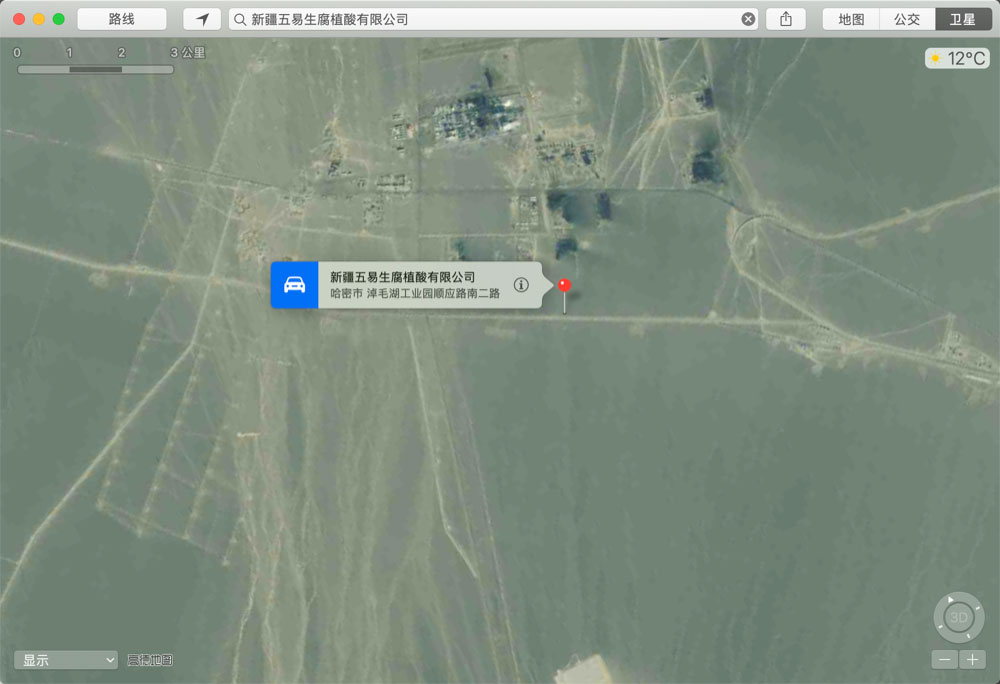The height and width of the screenshot is (684, 1000).
Task: Get driving directions via car icon
Action: 294,285
